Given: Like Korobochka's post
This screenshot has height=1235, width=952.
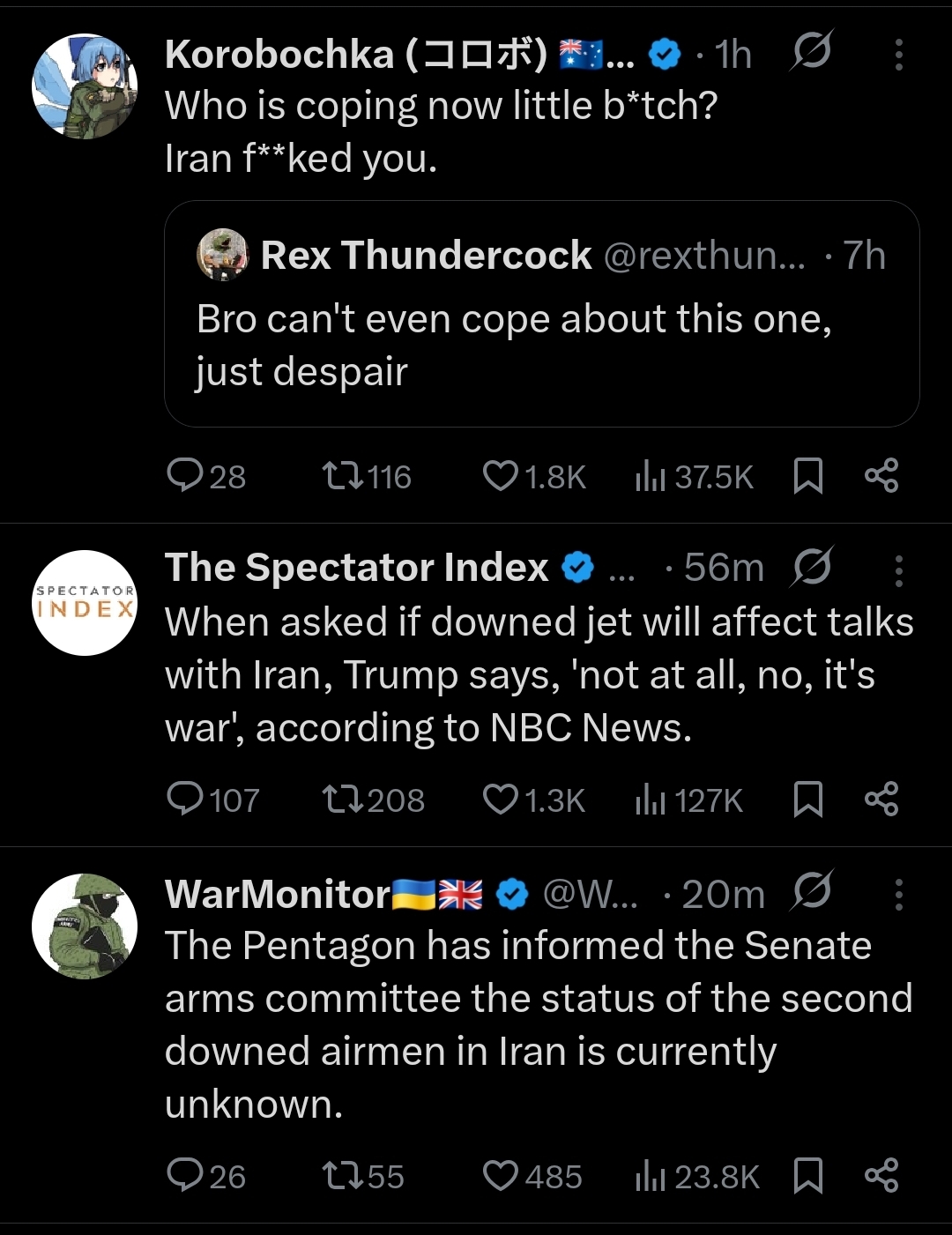Looking at the screenshot, I should coord(501,476).
